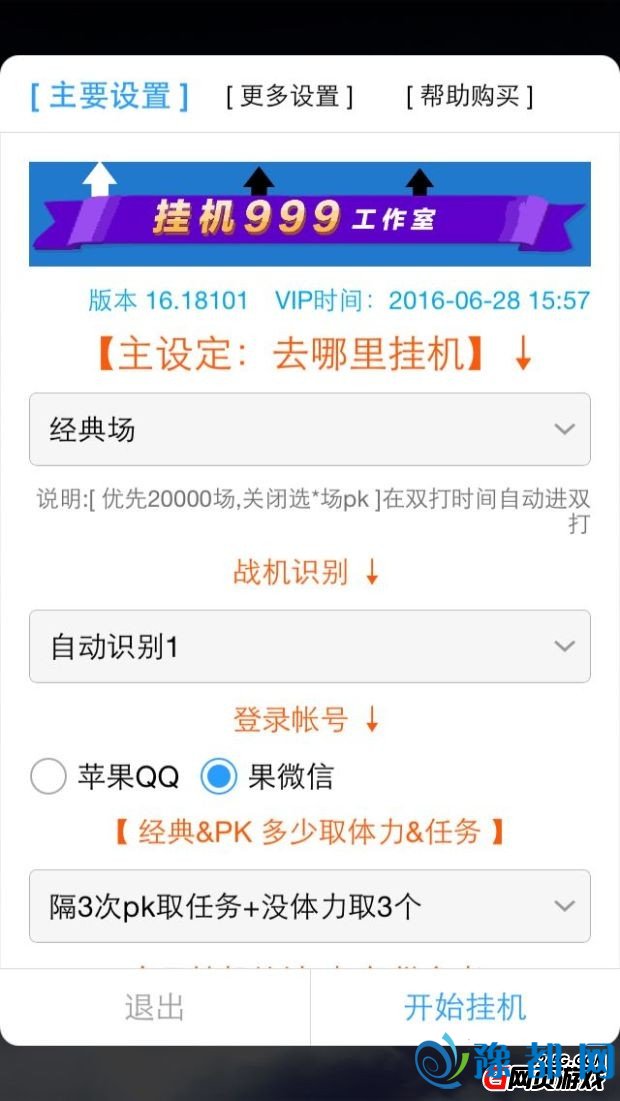Expand the 隔3次pk取任务 dropdown

[x=309, y=906]
